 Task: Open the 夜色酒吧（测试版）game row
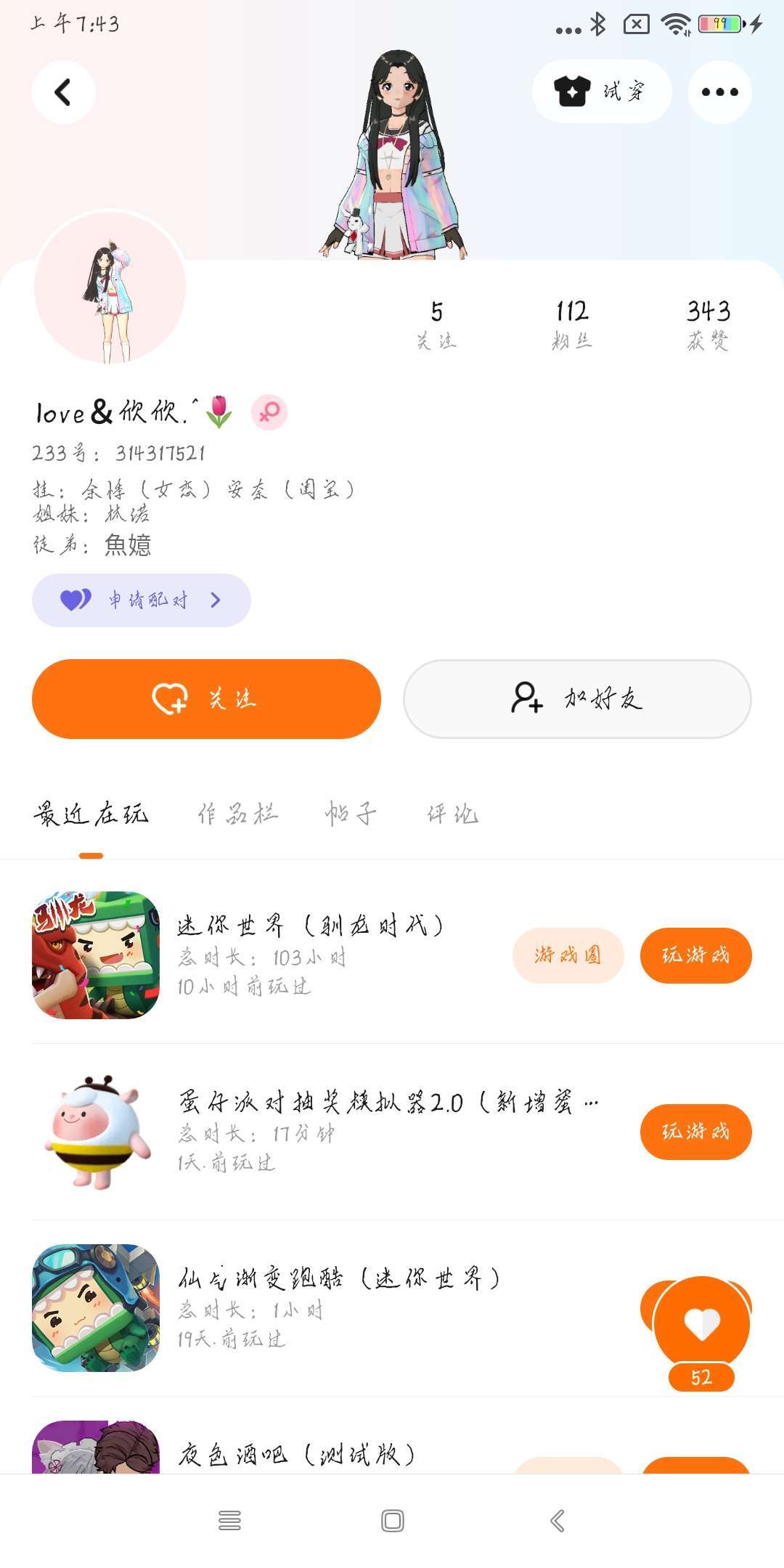click(x=298, y=1454)
